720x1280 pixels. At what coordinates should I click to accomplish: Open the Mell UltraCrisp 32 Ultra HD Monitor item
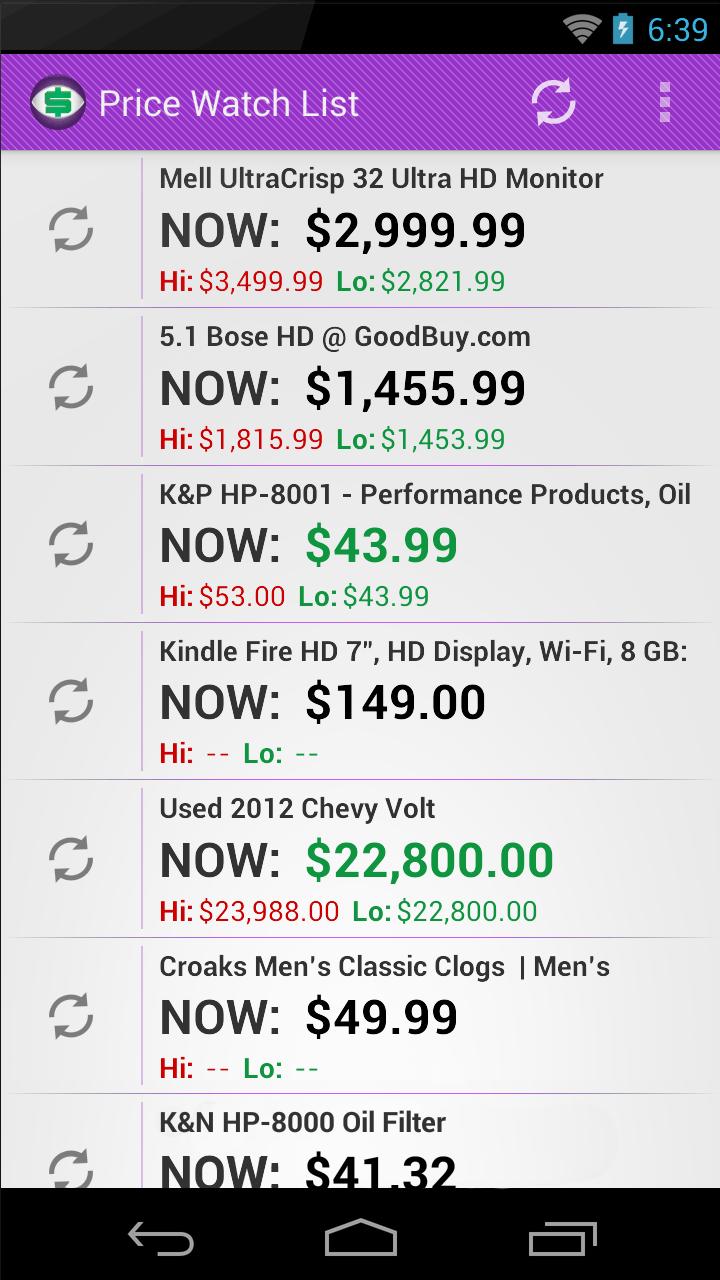(x=425, y=230)
